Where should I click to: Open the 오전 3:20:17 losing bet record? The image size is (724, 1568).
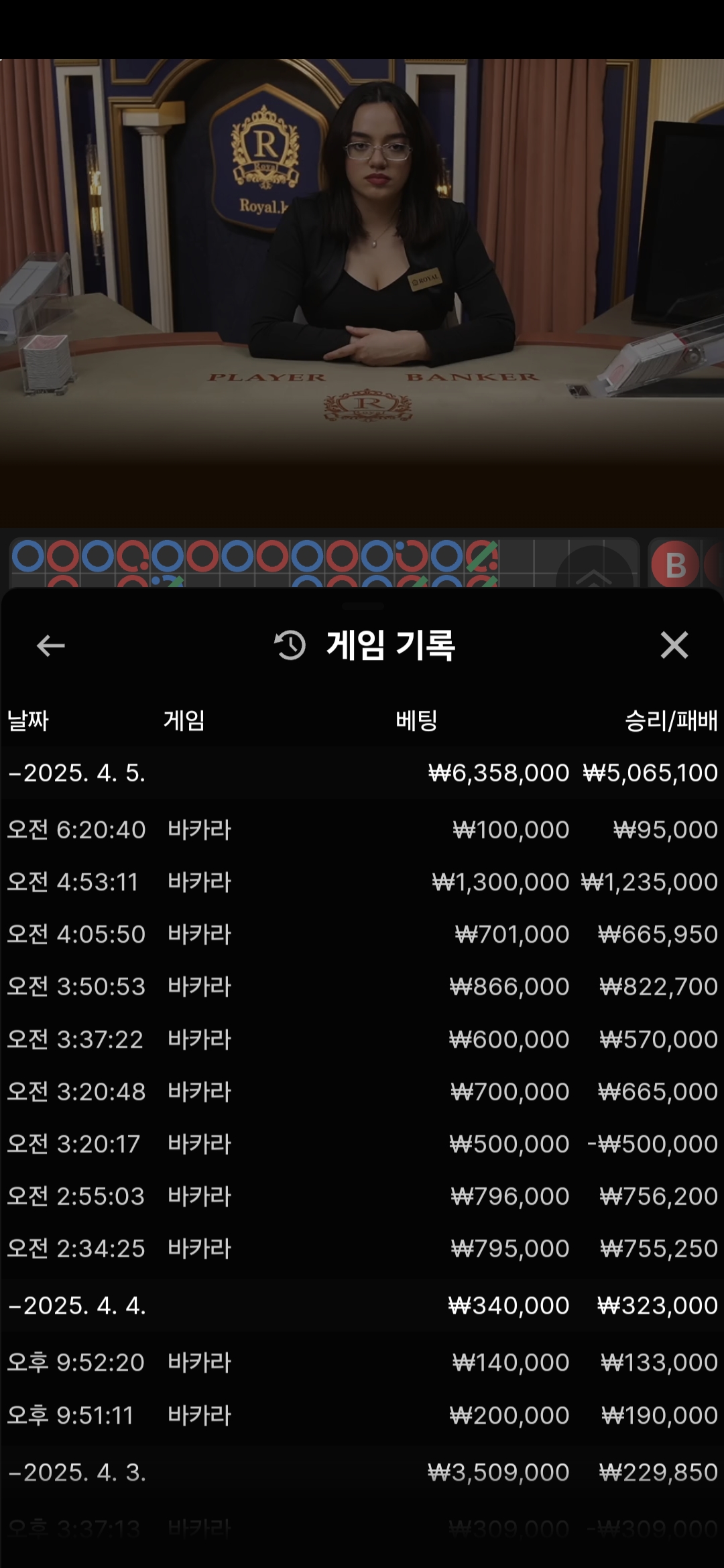(x=362, y=1145)
